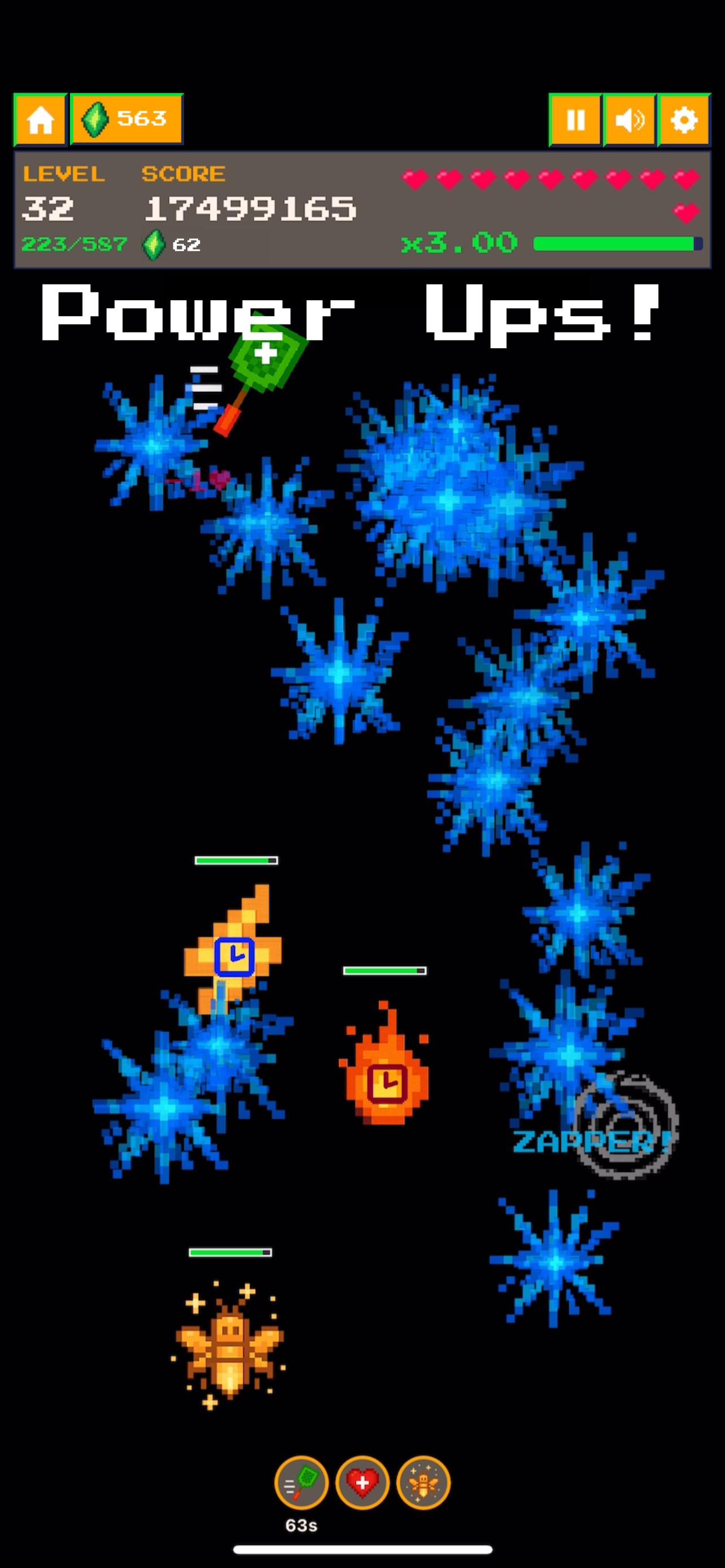Pause the game
This screenshot has width=725, height=1568.
(x=575, y=119)
